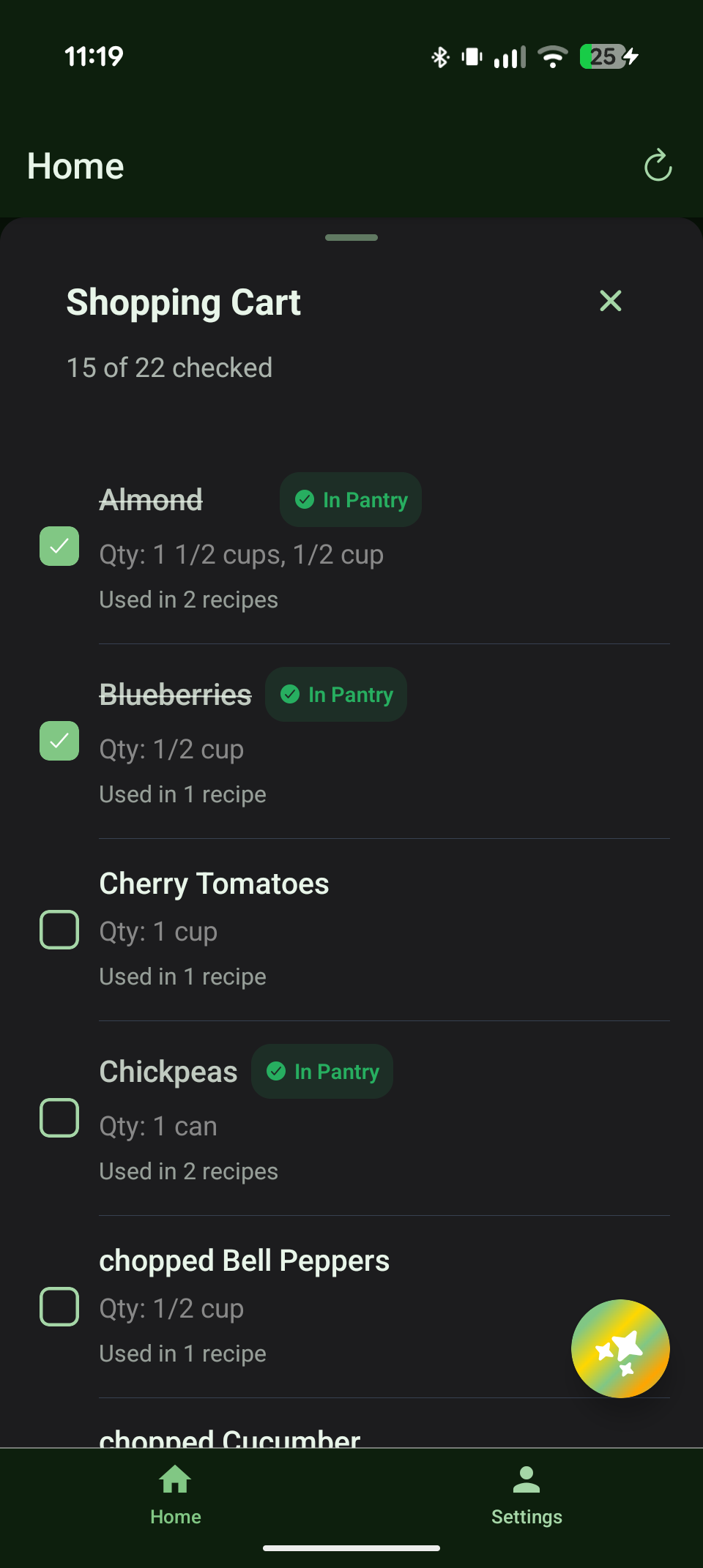Viewport: 703px width, 1568px height.
Task: Check the chopped Bell Peppers checkbox
Action: pos(59,1307)
